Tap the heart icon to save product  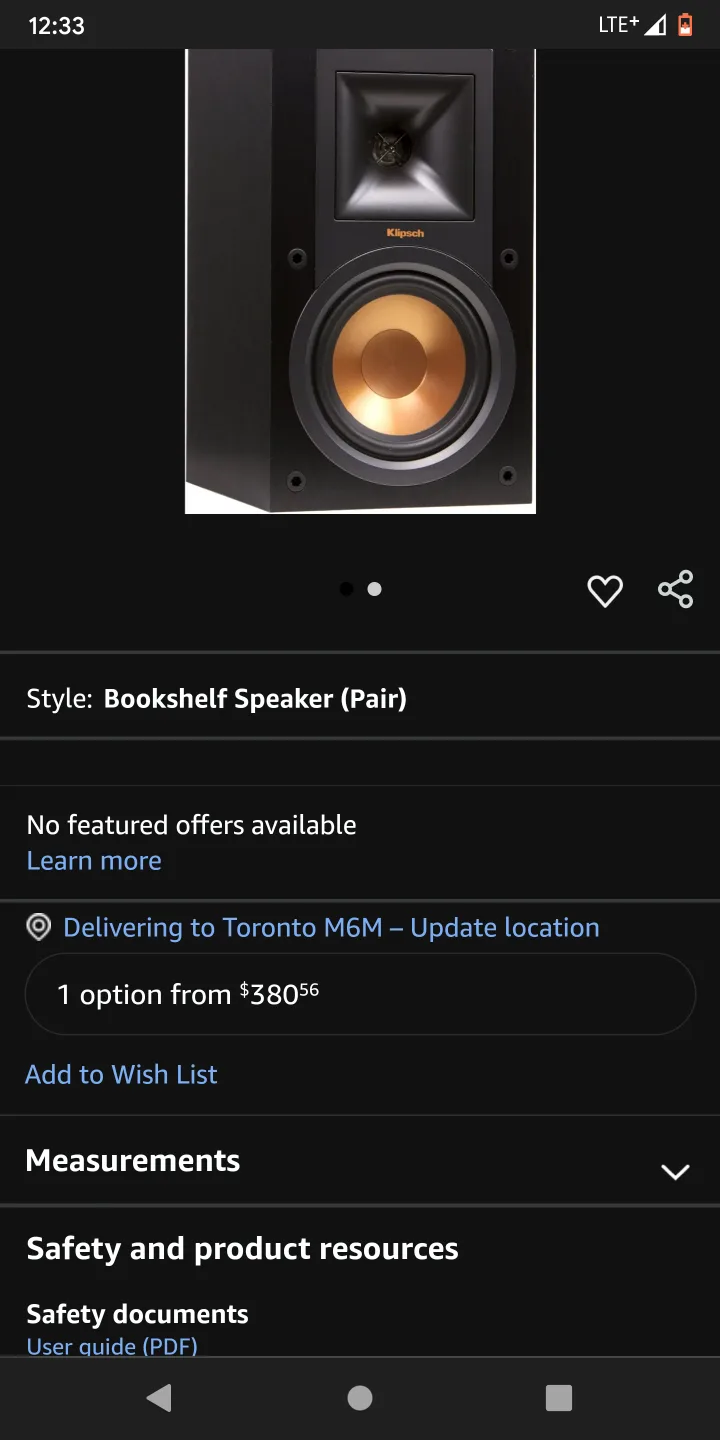[604, 590]
